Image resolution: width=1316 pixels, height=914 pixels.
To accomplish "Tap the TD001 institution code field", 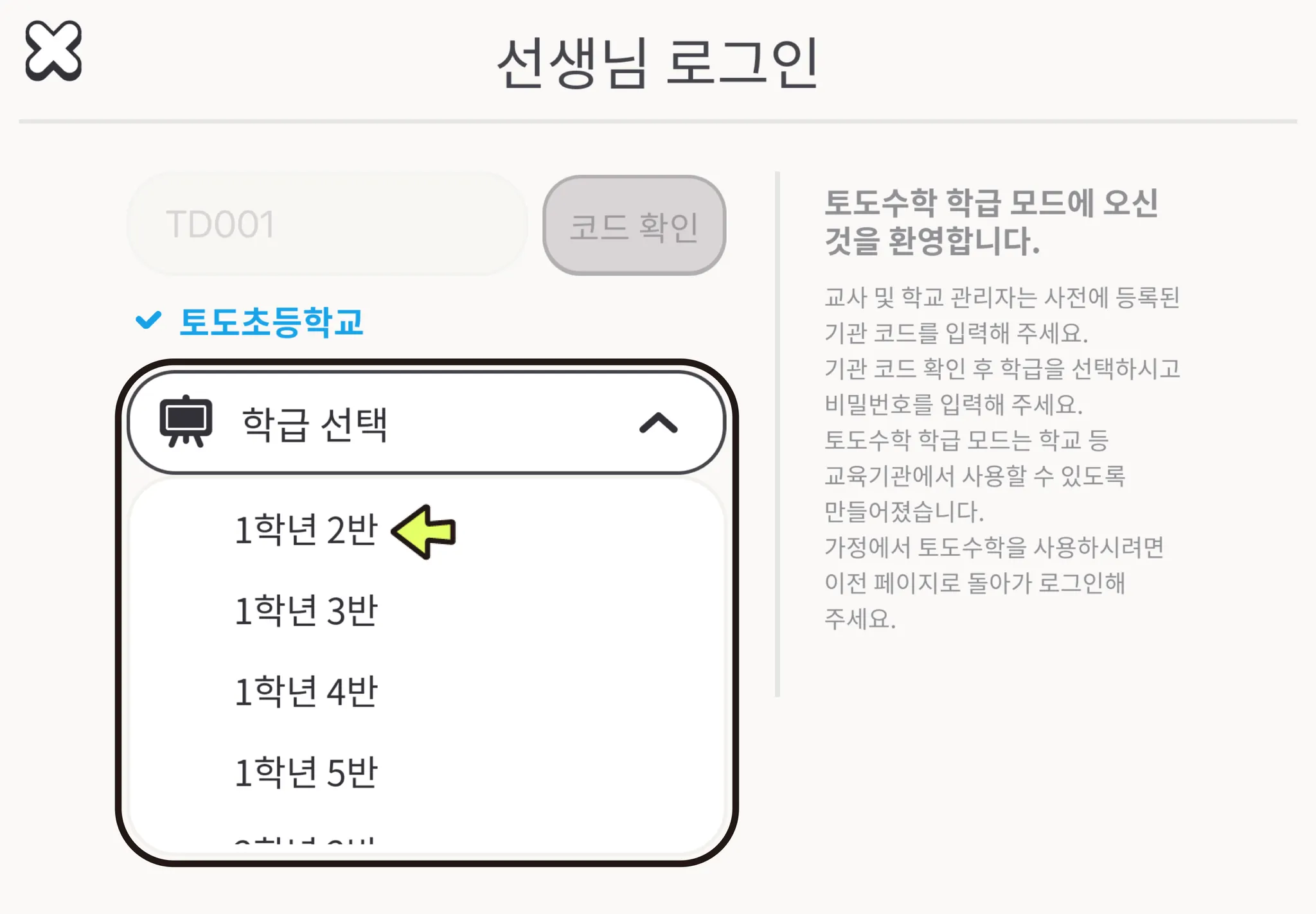I will click(328, 224).
